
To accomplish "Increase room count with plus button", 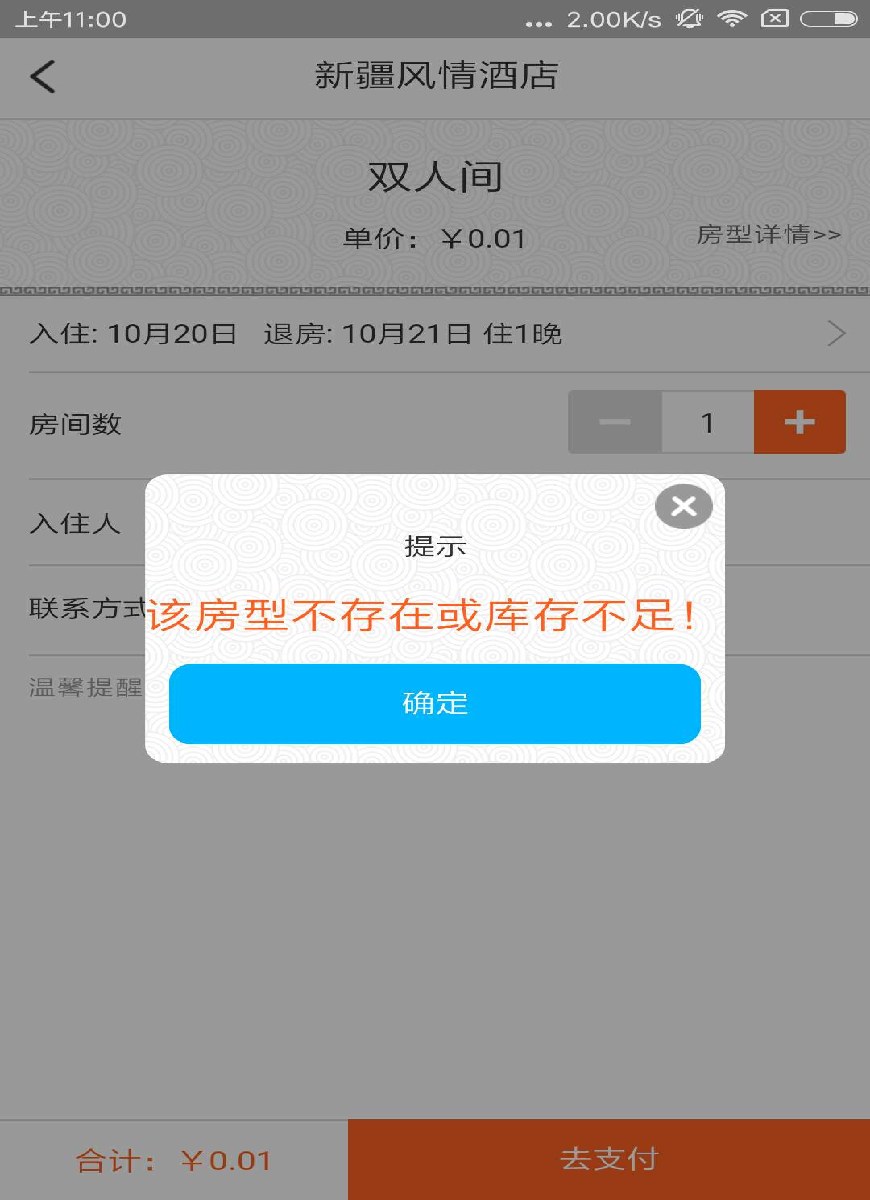I will (799, 422).
